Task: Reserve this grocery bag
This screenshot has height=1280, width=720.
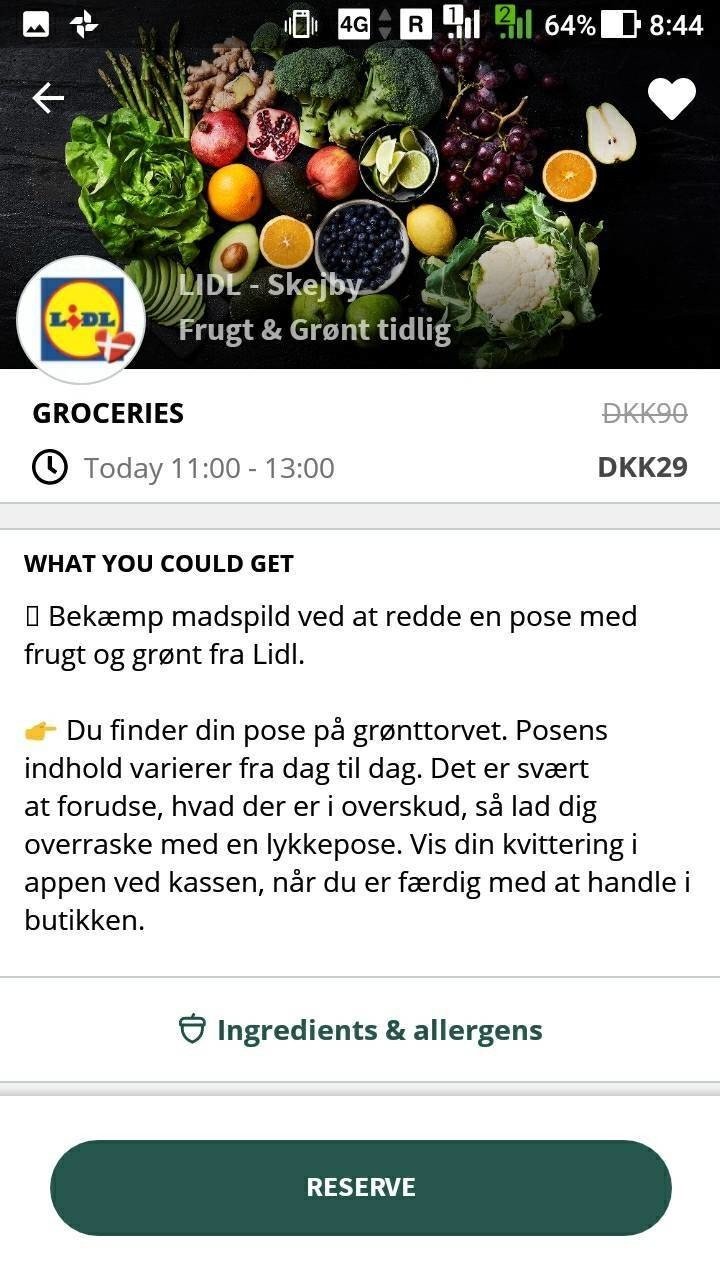Action: tap(360, 1187)
